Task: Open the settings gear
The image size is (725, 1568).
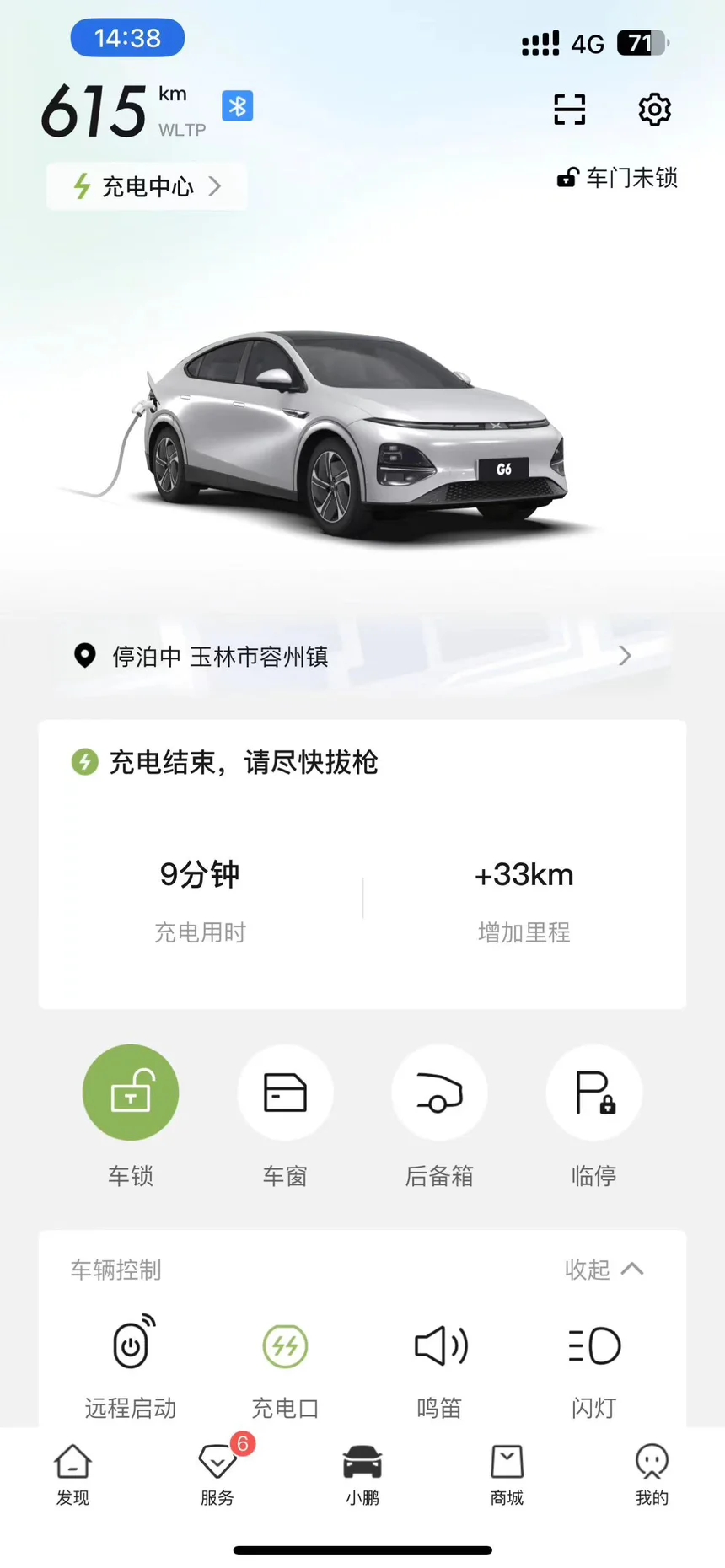Action: [654, 110]
